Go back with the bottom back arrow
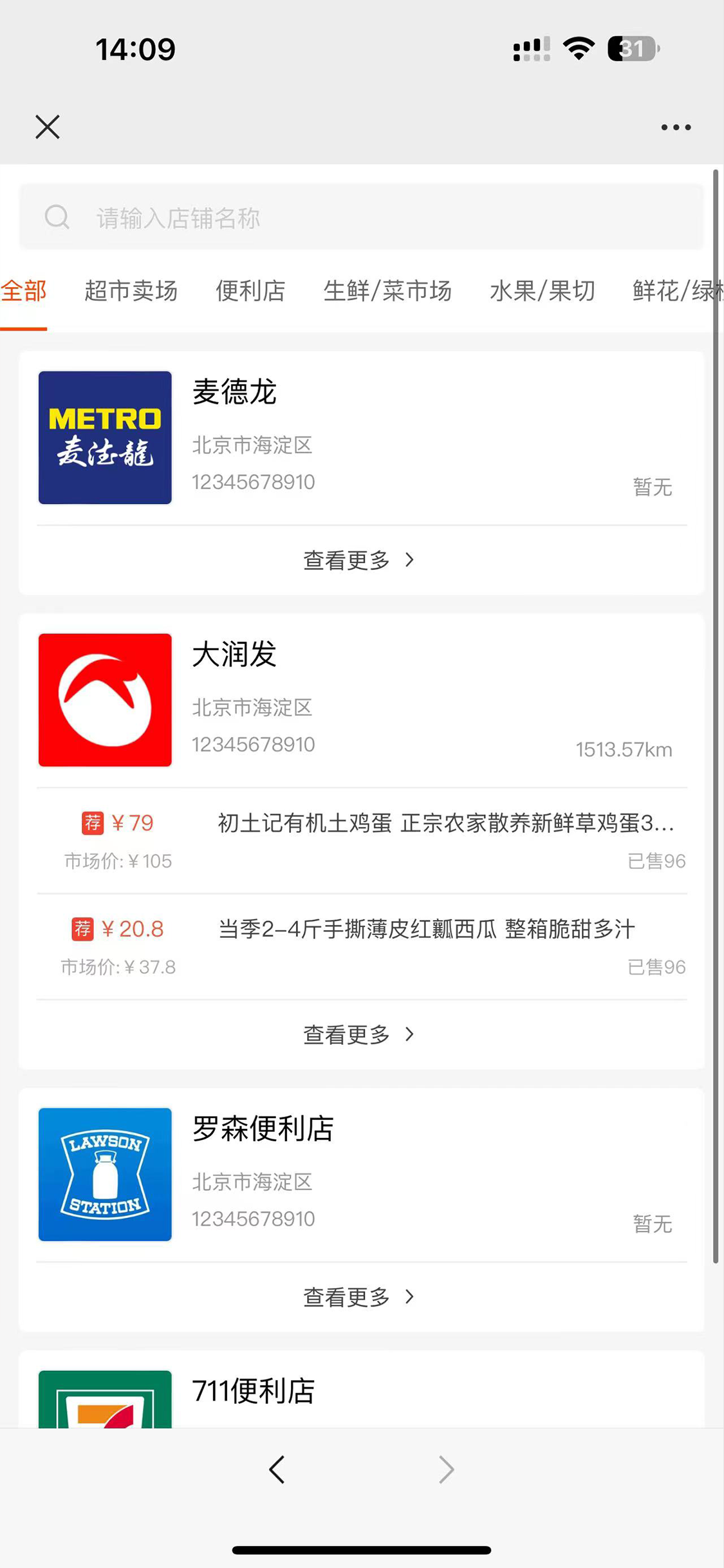 click(277, 1470)
